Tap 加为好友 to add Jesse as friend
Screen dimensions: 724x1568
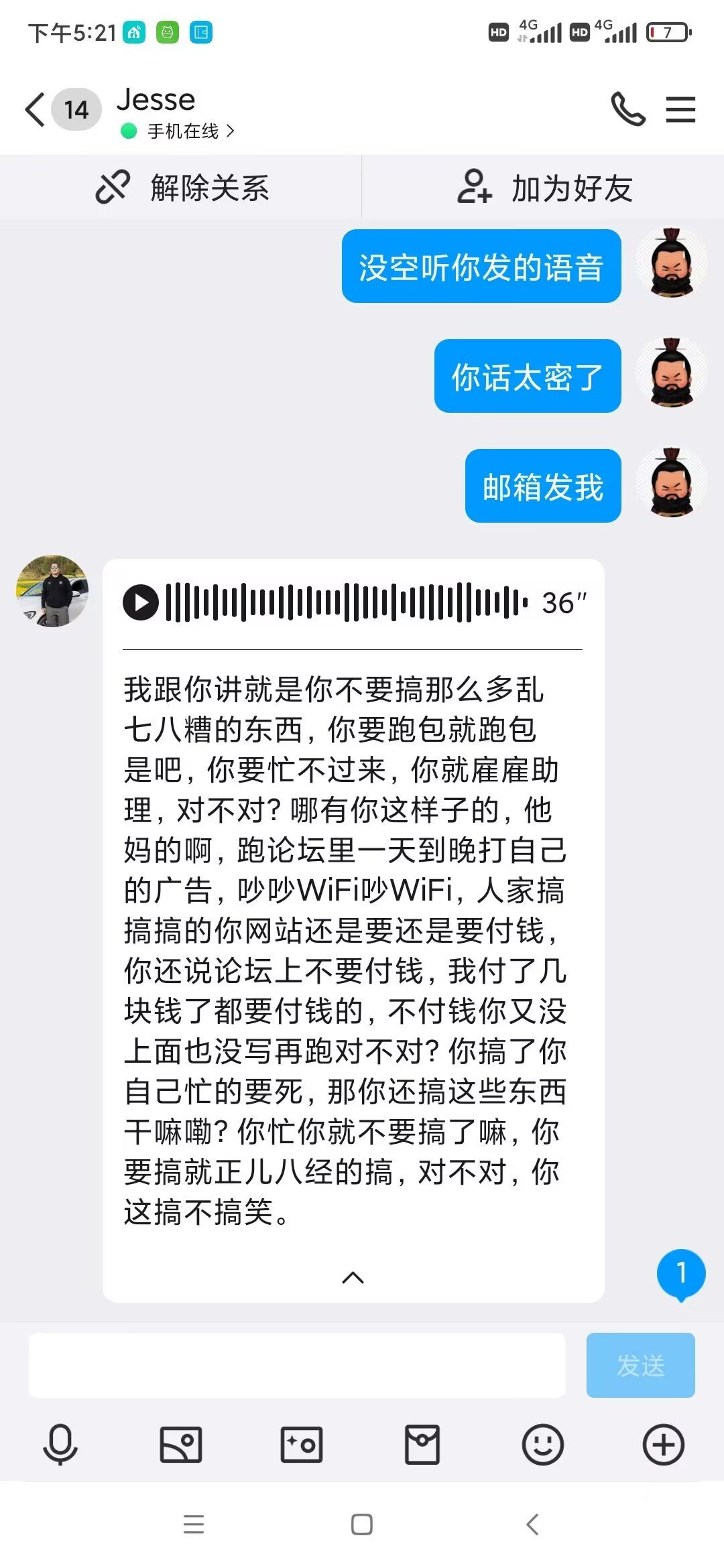[544, 188]
